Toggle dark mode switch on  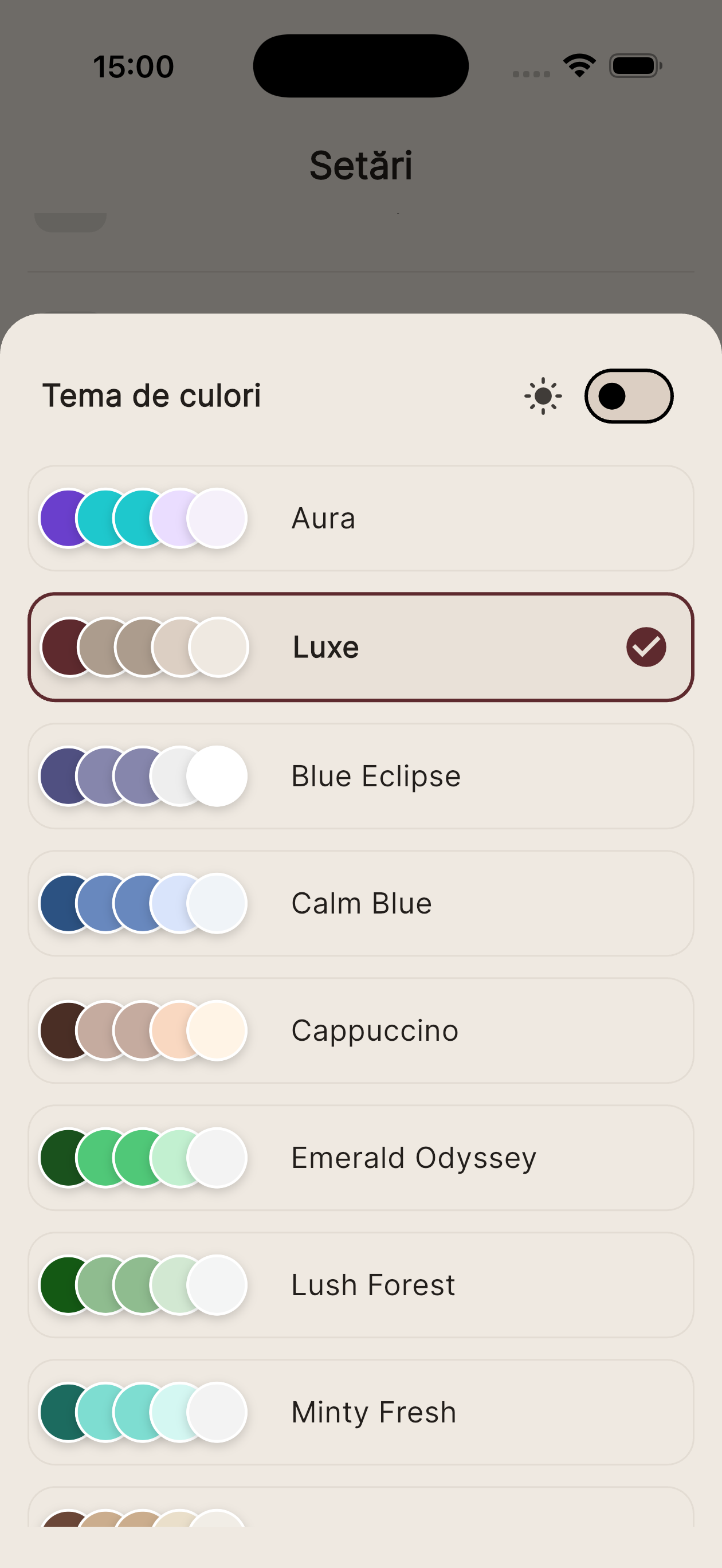click(x=629, y=395)
